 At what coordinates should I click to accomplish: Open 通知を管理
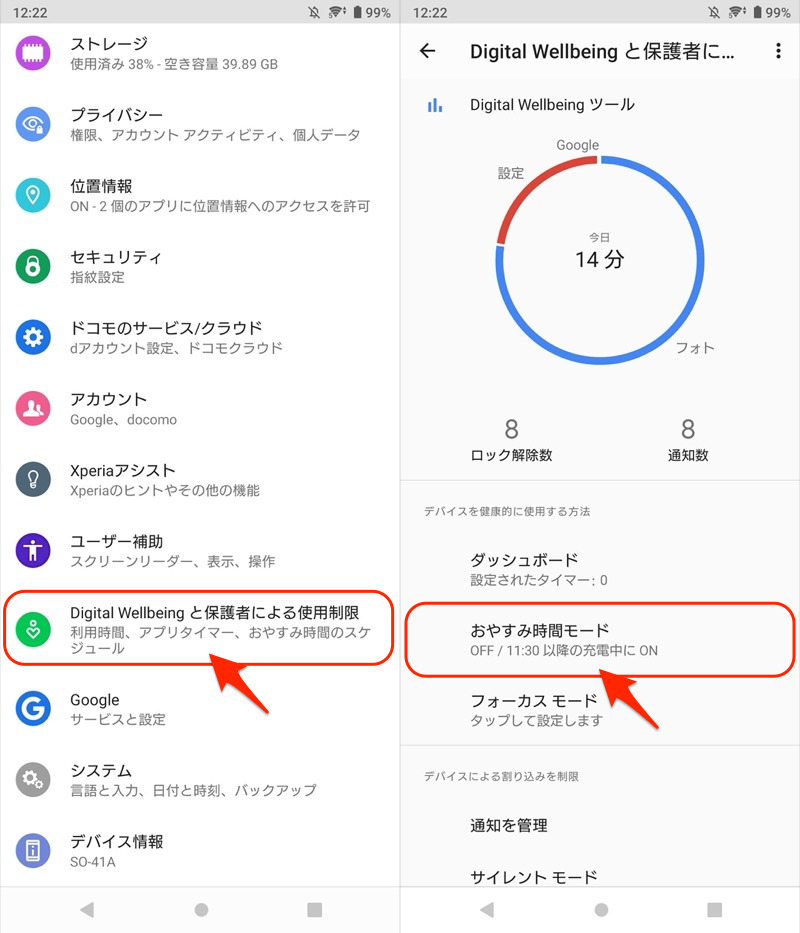[x=600, y=825]
